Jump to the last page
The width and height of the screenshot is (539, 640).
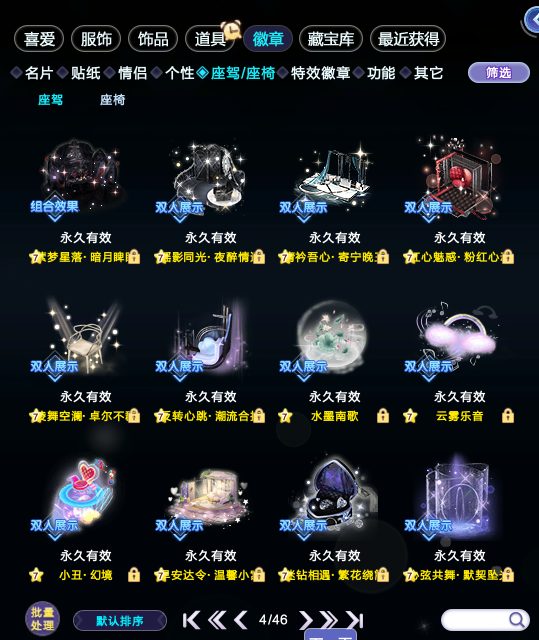coord(355,620)
